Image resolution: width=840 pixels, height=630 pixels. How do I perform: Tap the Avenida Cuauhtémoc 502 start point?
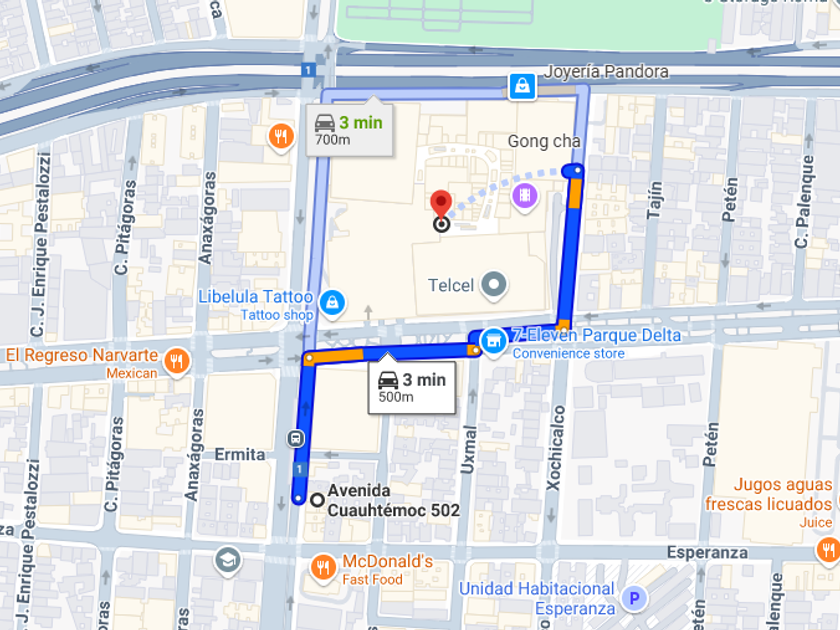(x=318, y=500)
